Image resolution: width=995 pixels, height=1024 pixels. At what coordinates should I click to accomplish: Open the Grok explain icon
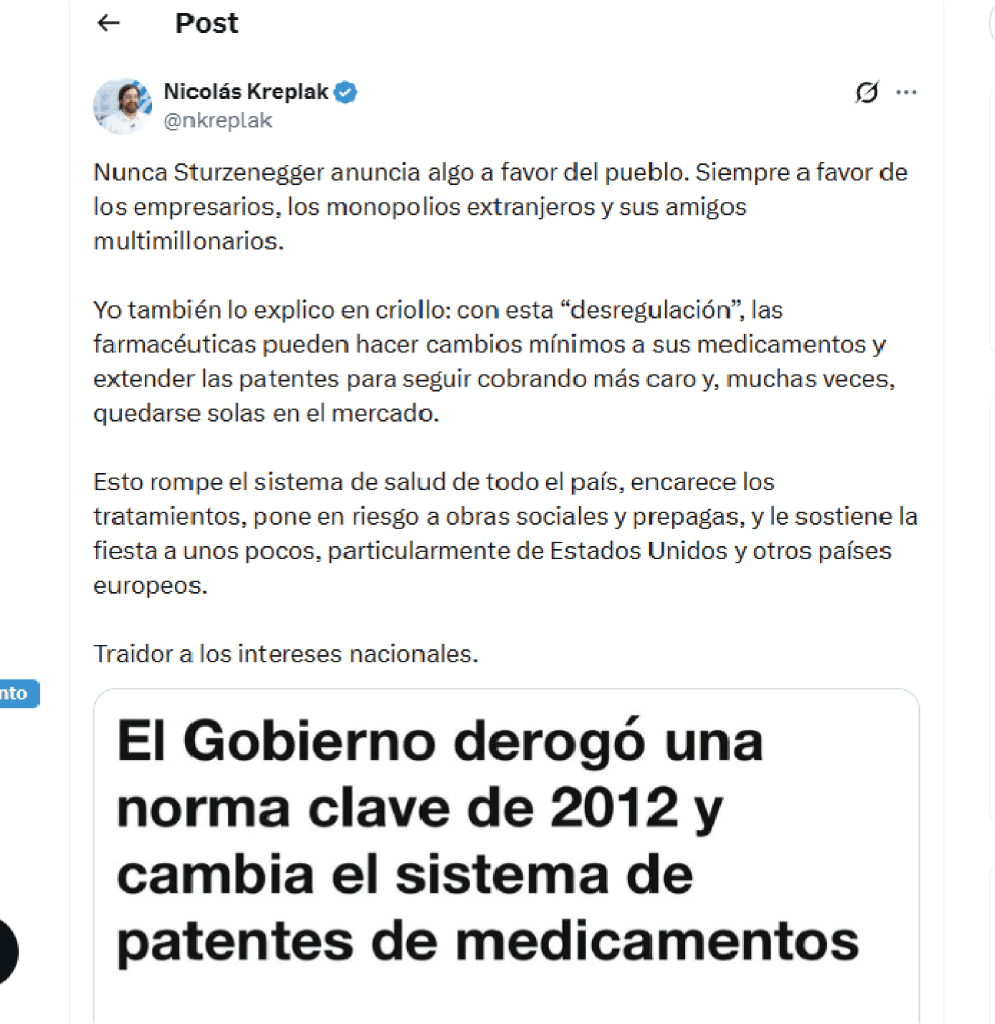click(867, 93)
